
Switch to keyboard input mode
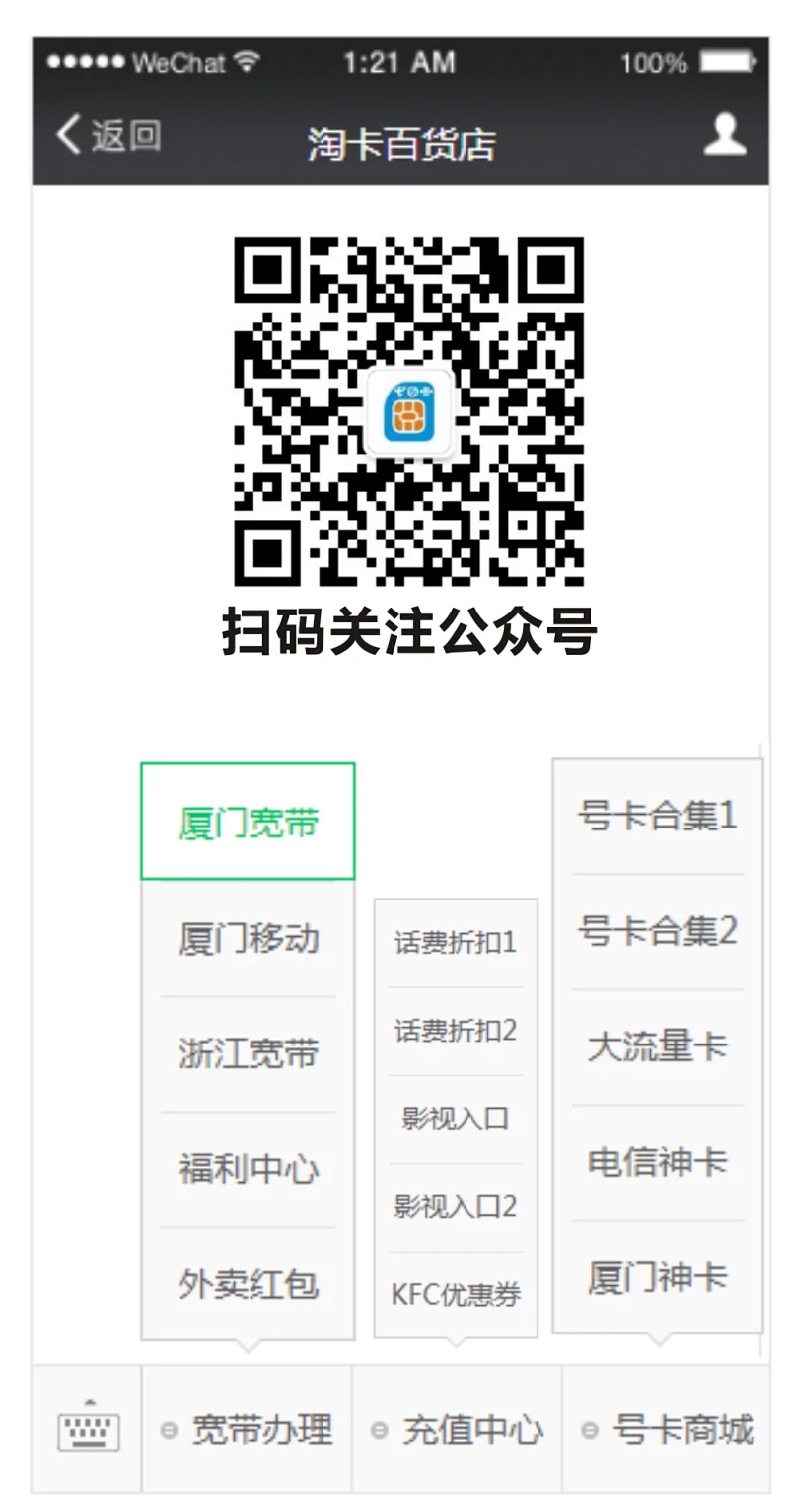click(89, 1429)
